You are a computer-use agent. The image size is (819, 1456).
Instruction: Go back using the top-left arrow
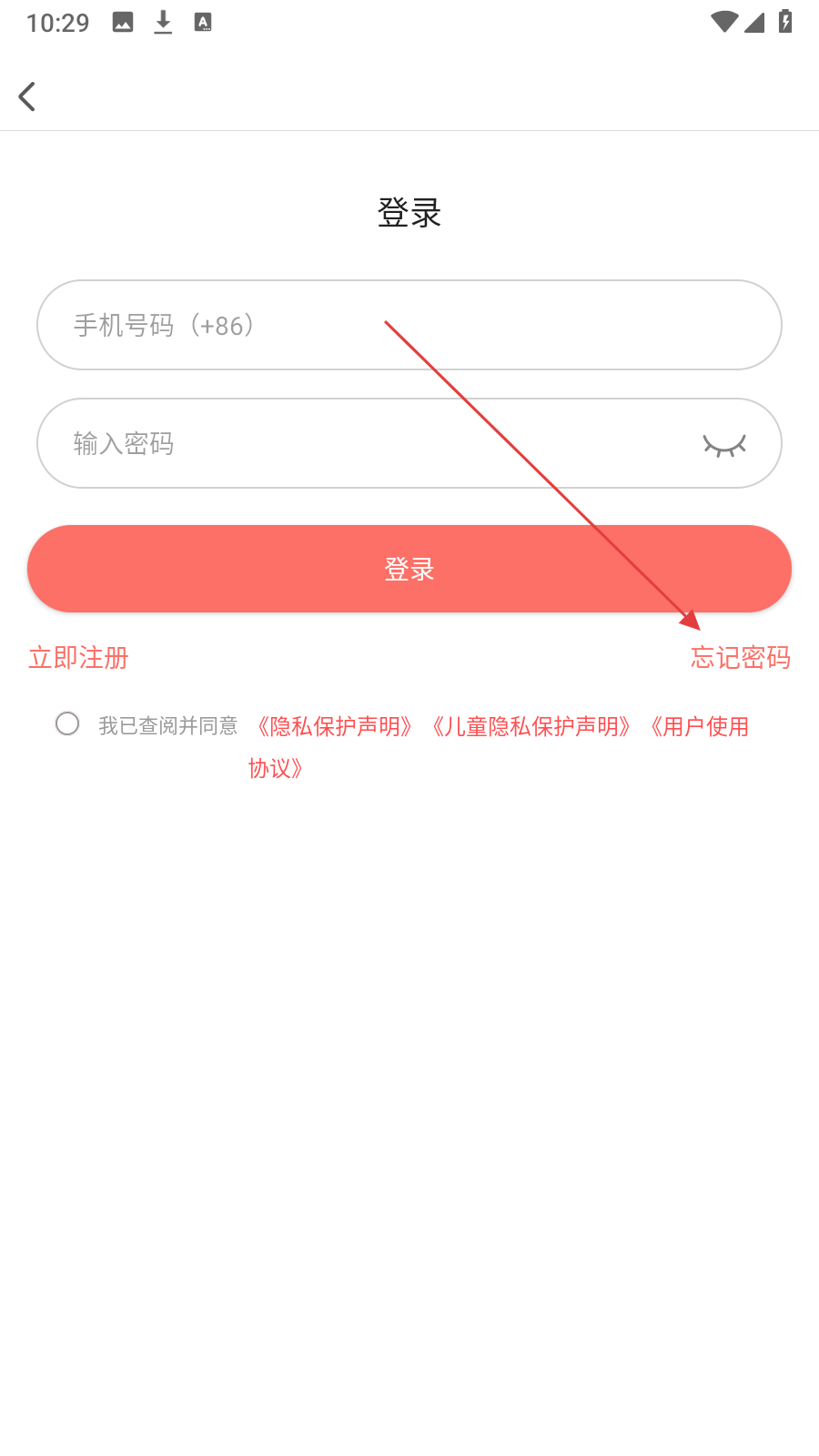(27, 96)
